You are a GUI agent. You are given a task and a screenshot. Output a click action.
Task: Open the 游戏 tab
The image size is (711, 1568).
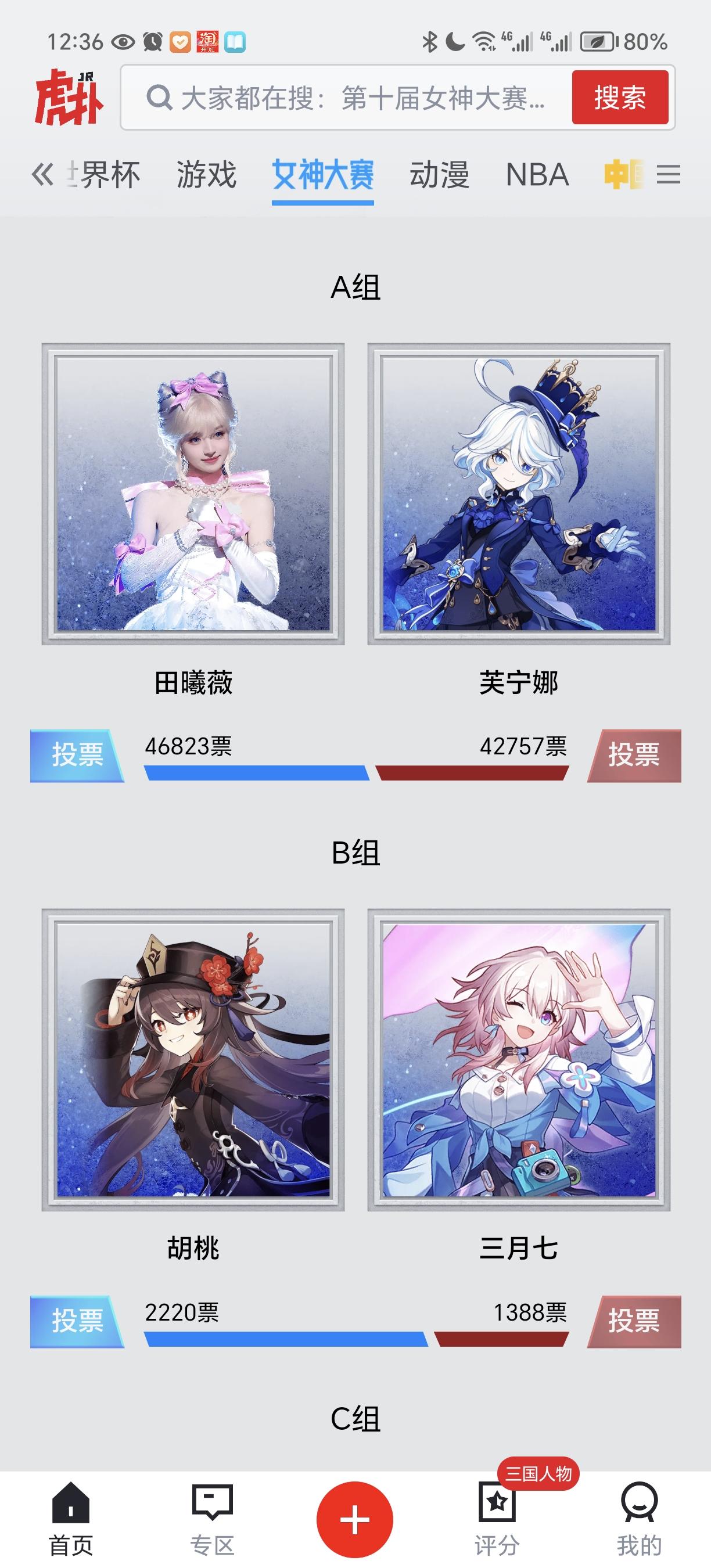(x=207, y=175)
